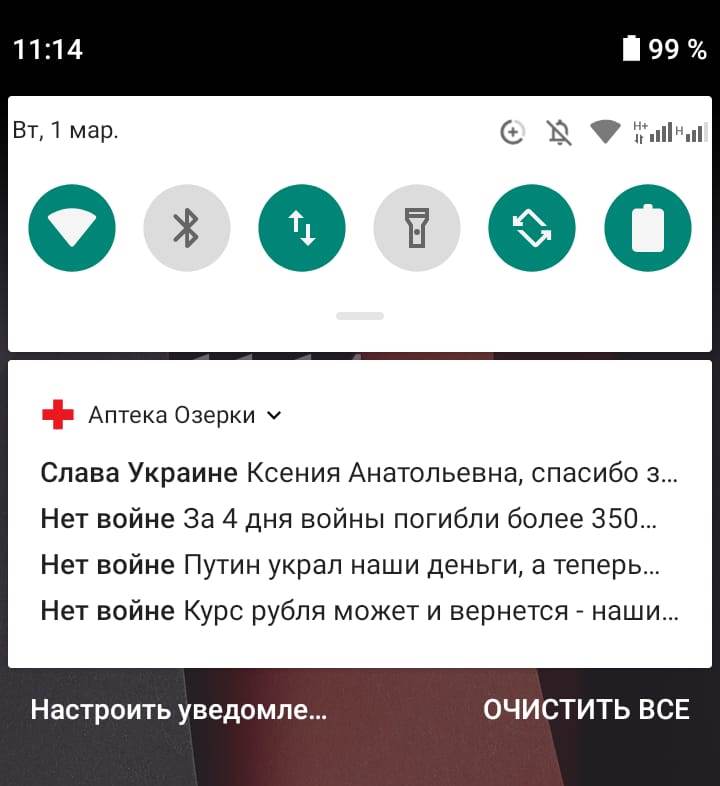Image resolution: width=720 pixels, height=786 pixels.
Task: Toggle the mobile data tile
Action: [302, 228]
